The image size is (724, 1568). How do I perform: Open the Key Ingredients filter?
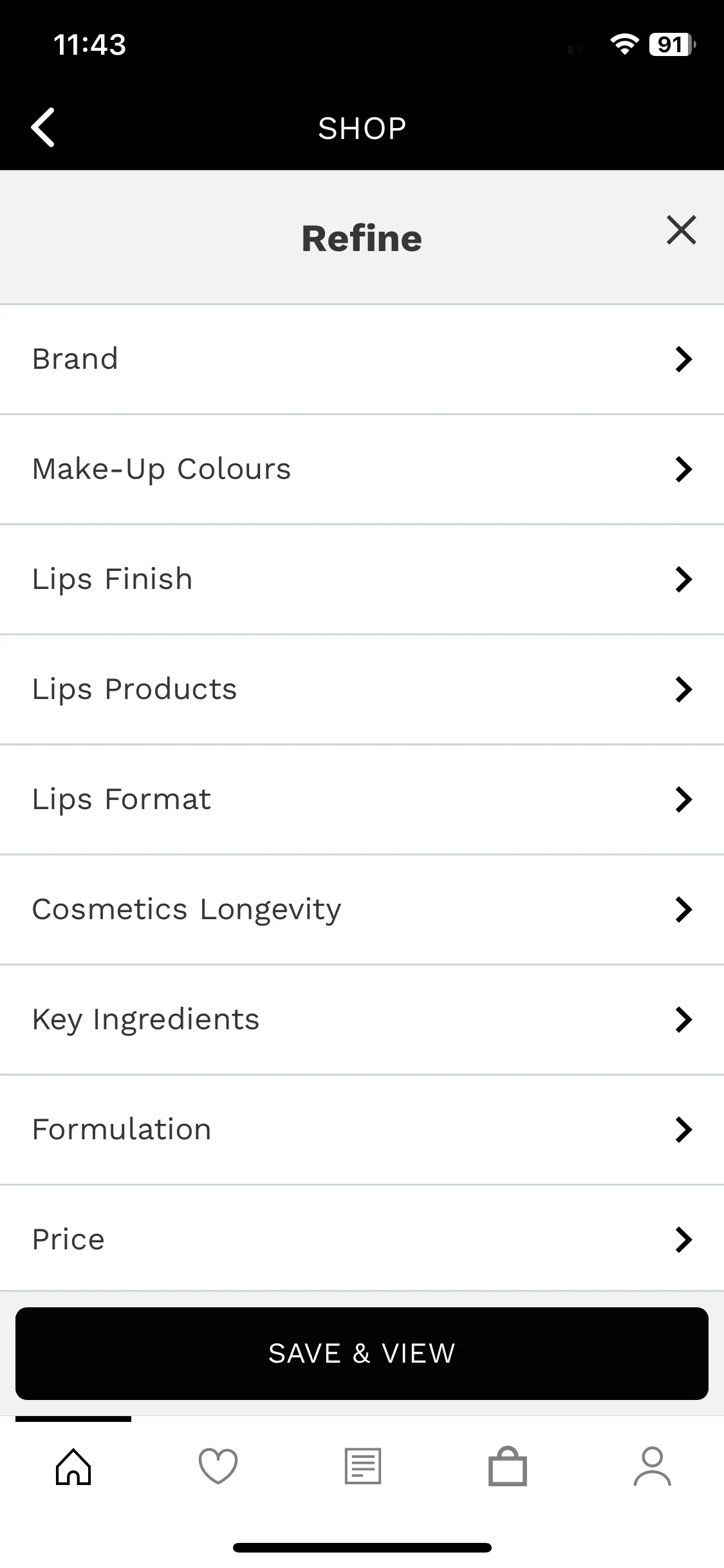coord(362,1020)
